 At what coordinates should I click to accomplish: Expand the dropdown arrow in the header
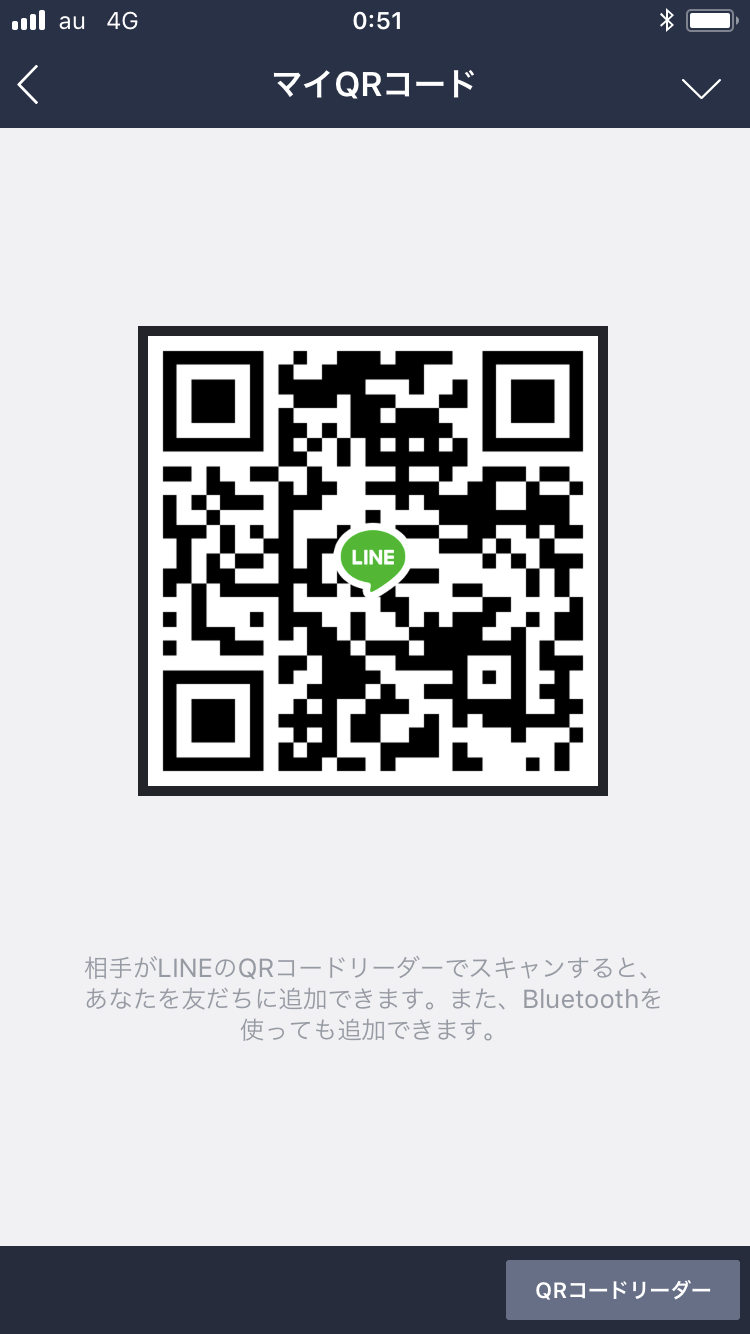tap(700, 88)
